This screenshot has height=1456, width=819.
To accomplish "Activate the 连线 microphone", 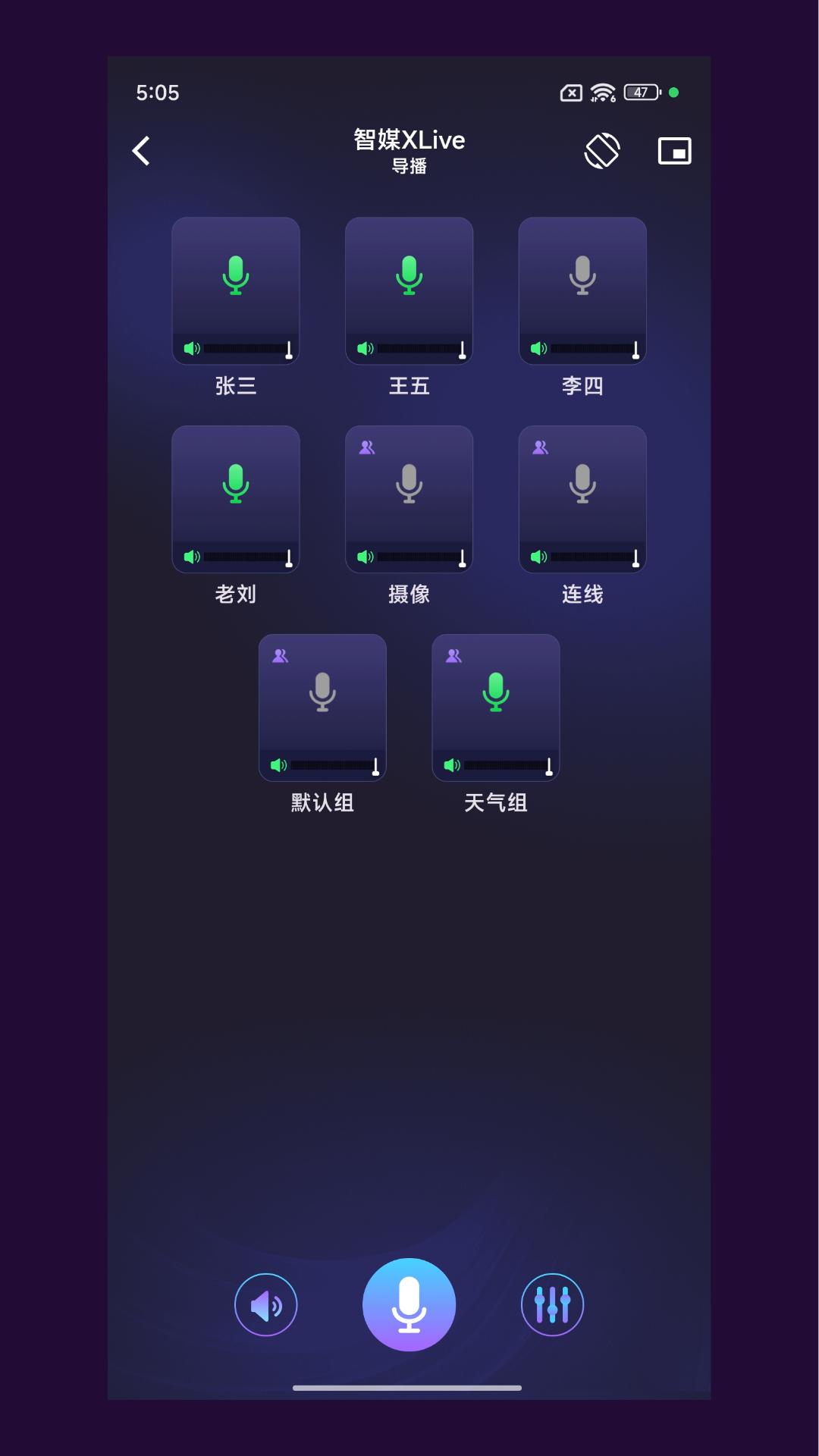I will [x=582, y=485].
